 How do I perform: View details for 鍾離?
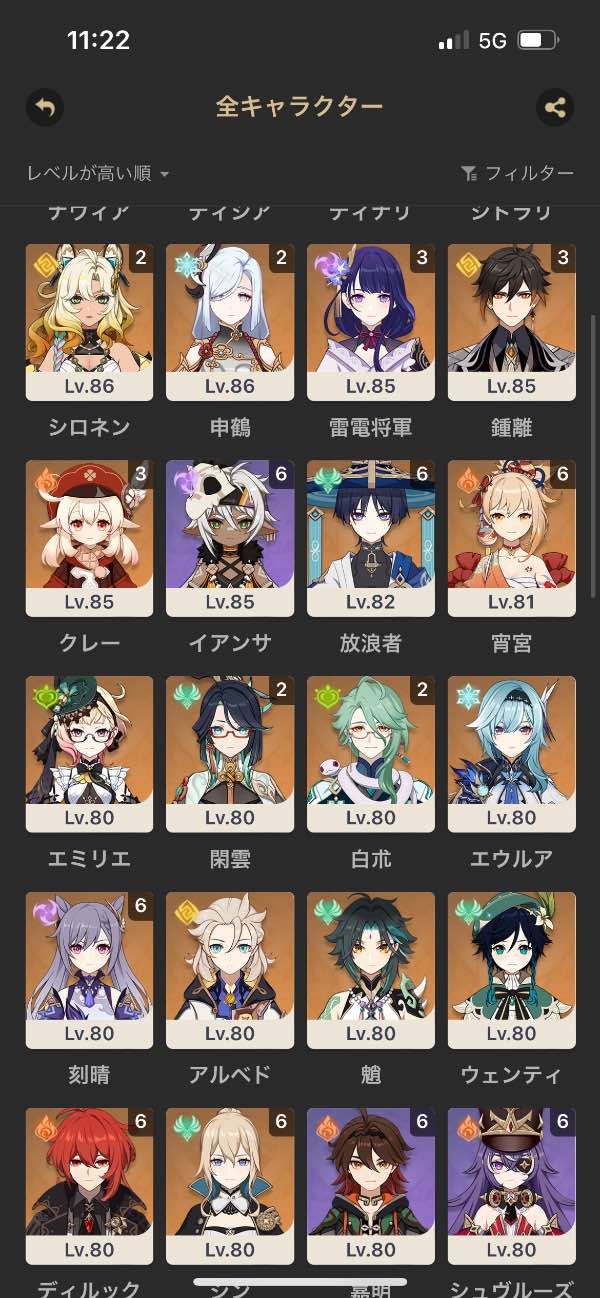pyautogui.click(x=511, y=322)
